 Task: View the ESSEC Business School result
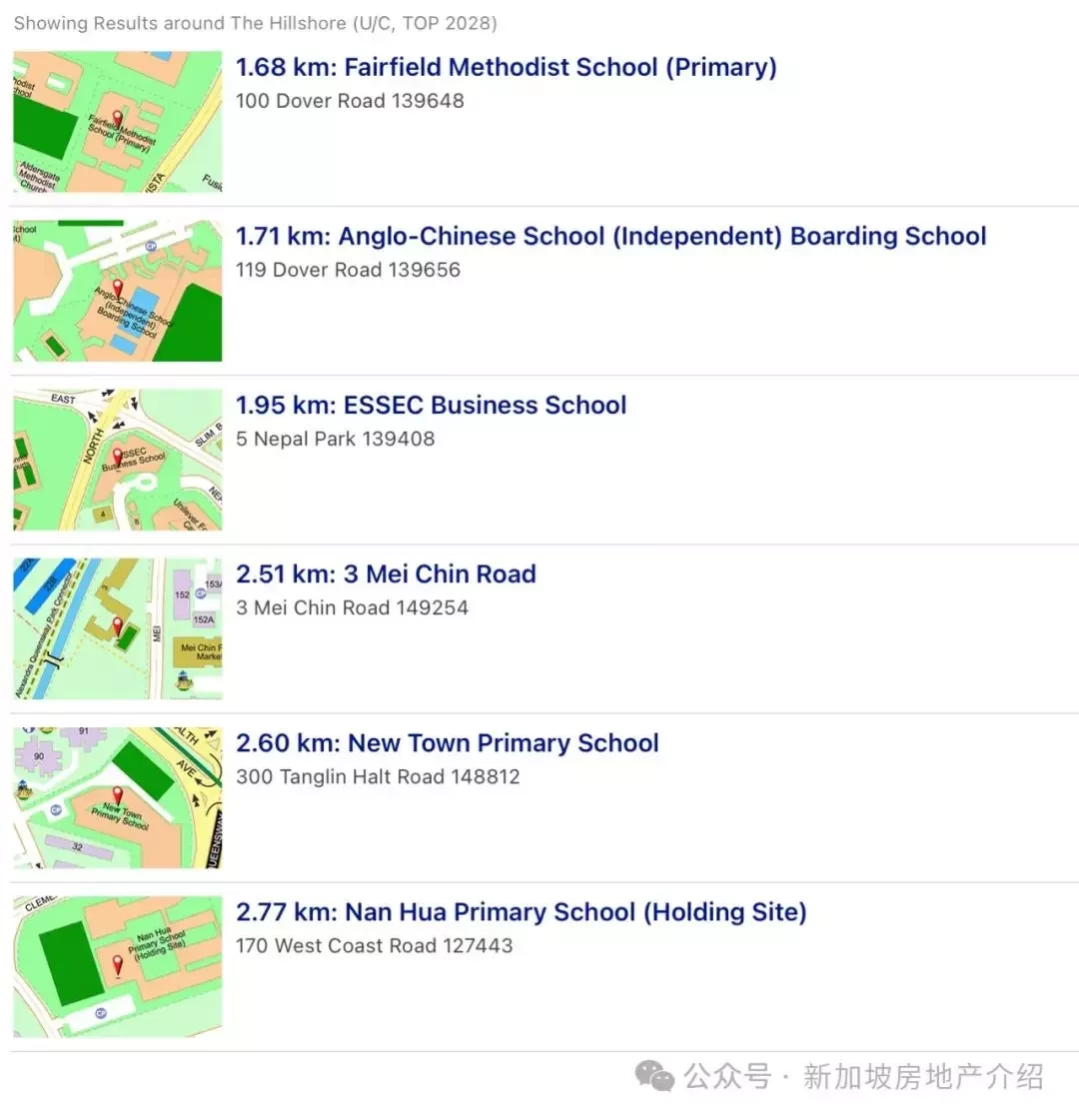[431, 406]
